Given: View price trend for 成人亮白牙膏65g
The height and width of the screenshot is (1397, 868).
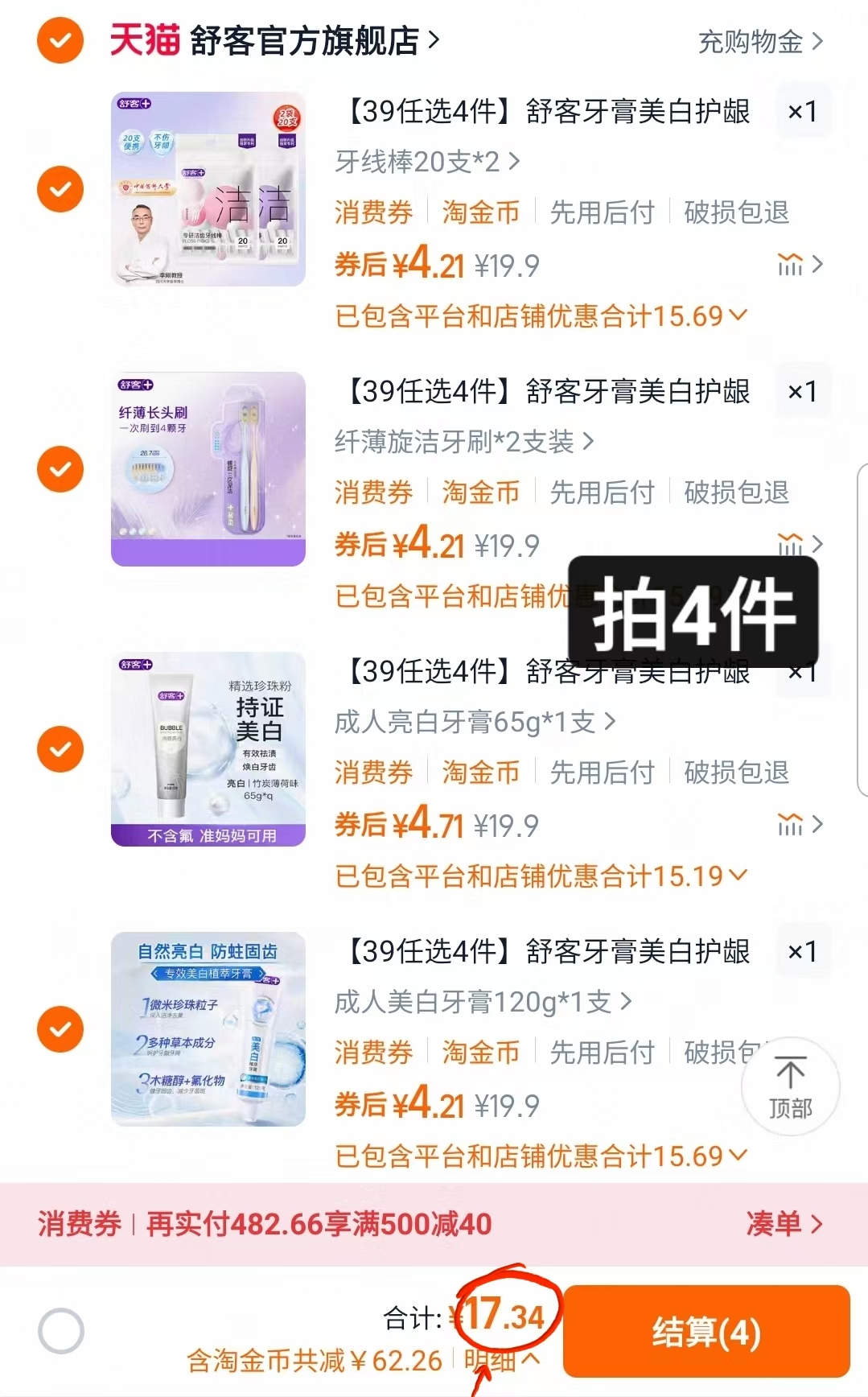Looking at the screenshot, I should [800, 825].
